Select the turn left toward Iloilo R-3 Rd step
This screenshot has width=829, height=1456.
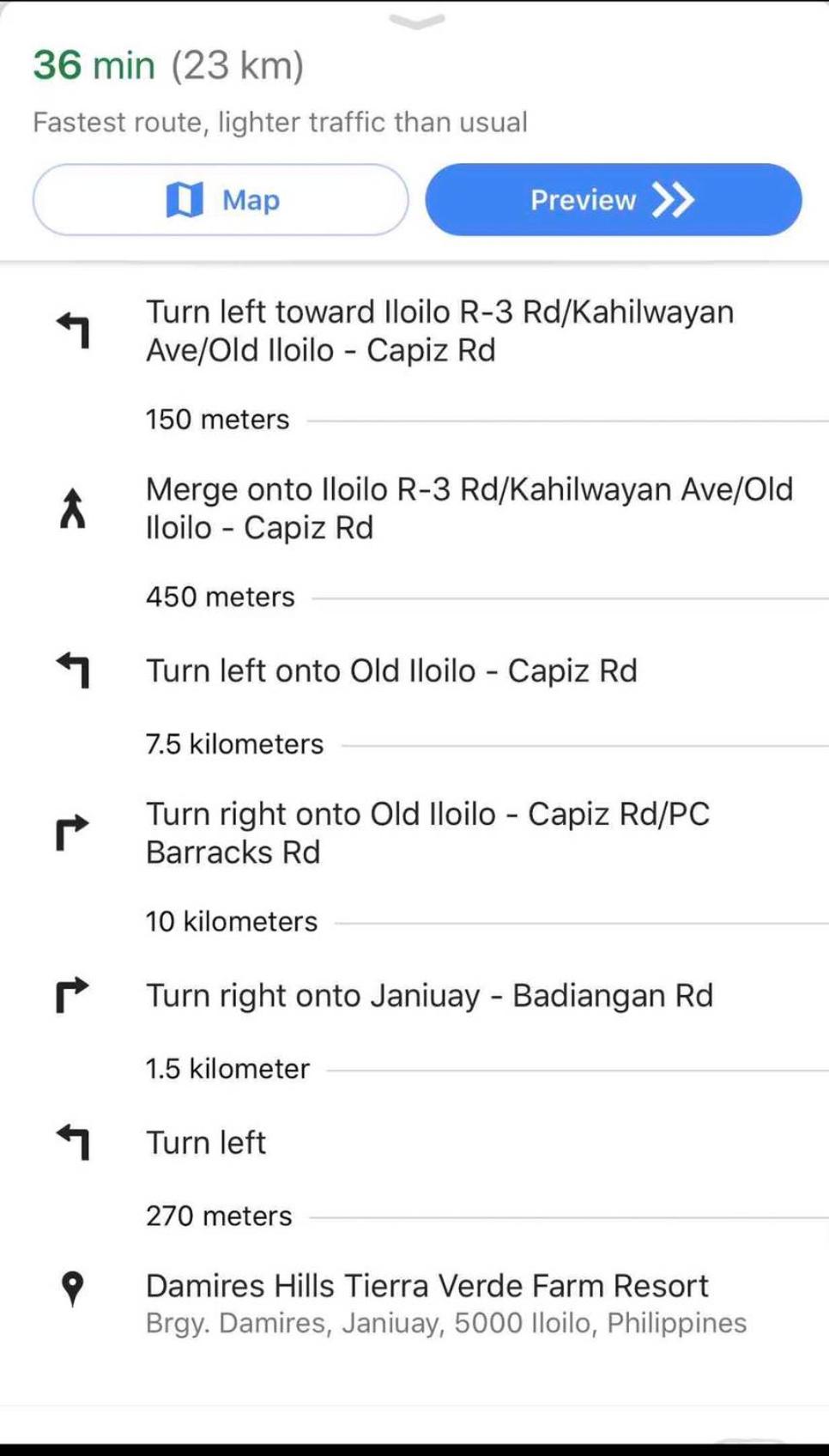tap(414, 331)
